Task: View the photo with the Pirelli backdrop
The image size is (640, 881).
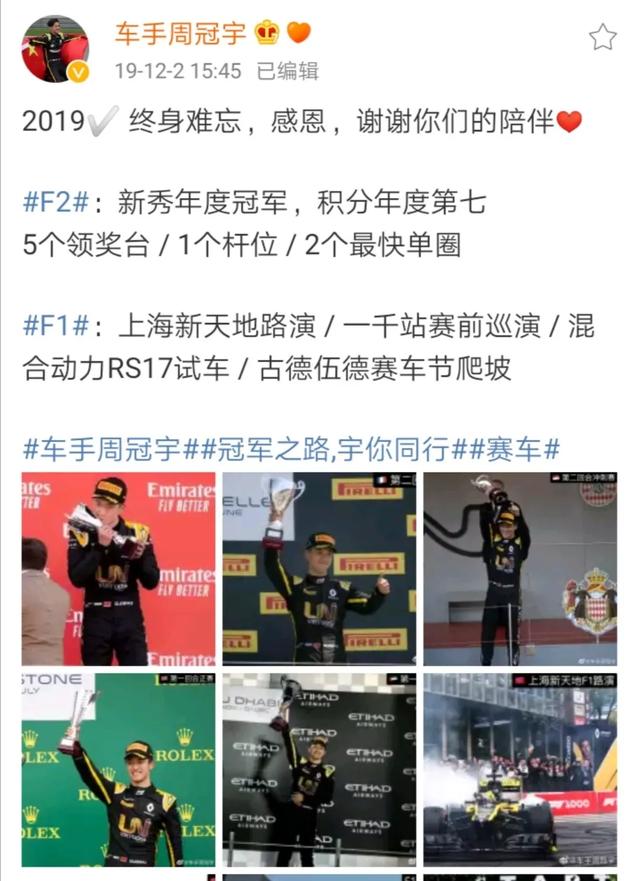Action: click(x=319, y=569)
